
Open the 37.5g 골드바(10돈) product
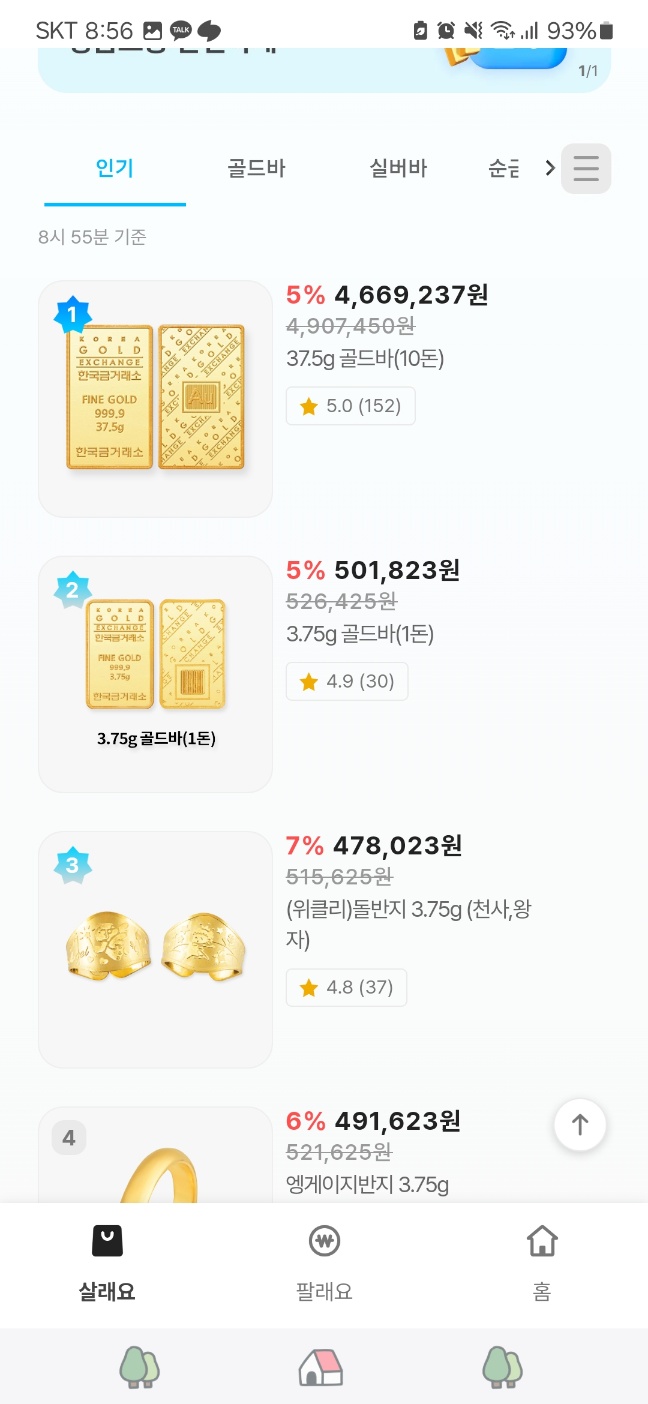click(156, 398)
